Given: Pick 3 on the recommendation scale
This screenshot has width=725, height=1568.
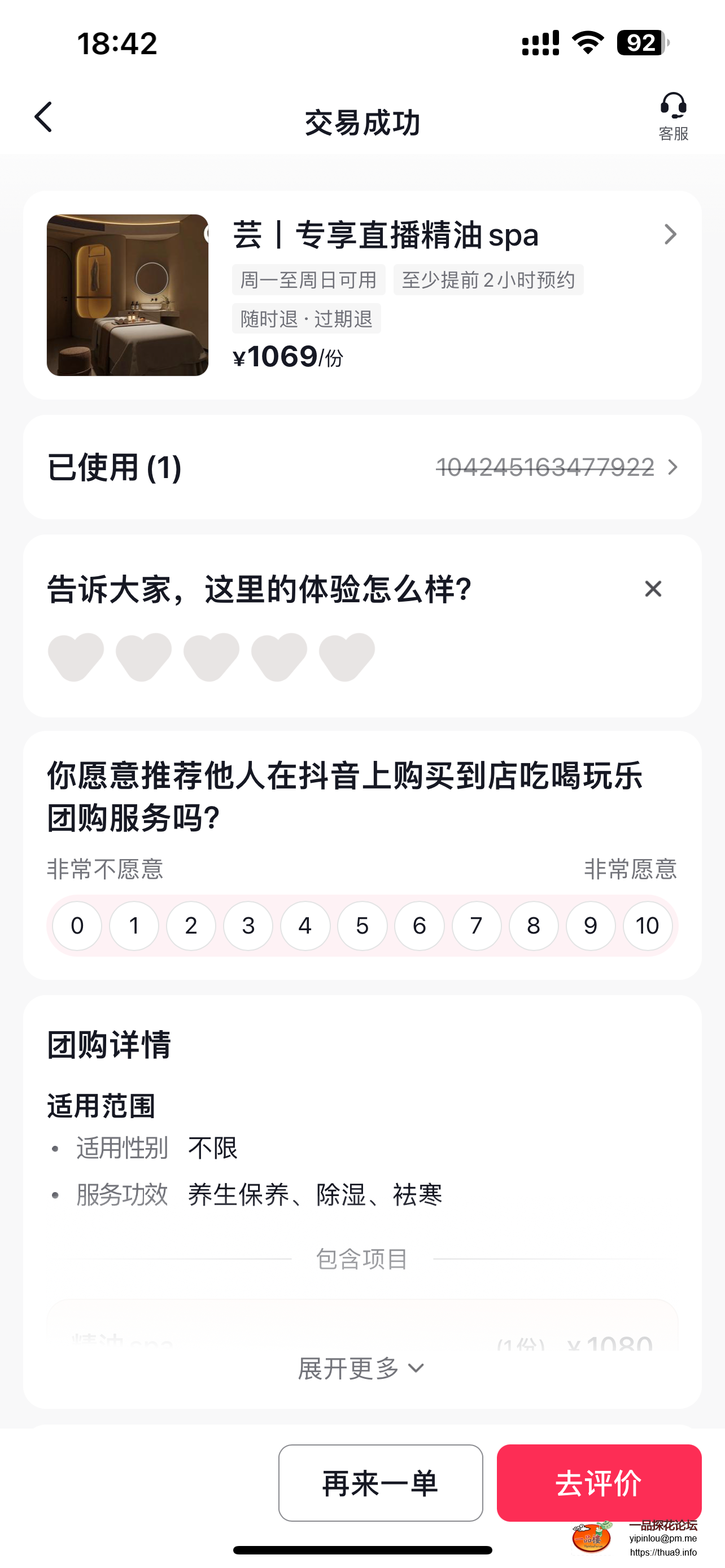Looking at the screenshot, I should pos(248,926).
